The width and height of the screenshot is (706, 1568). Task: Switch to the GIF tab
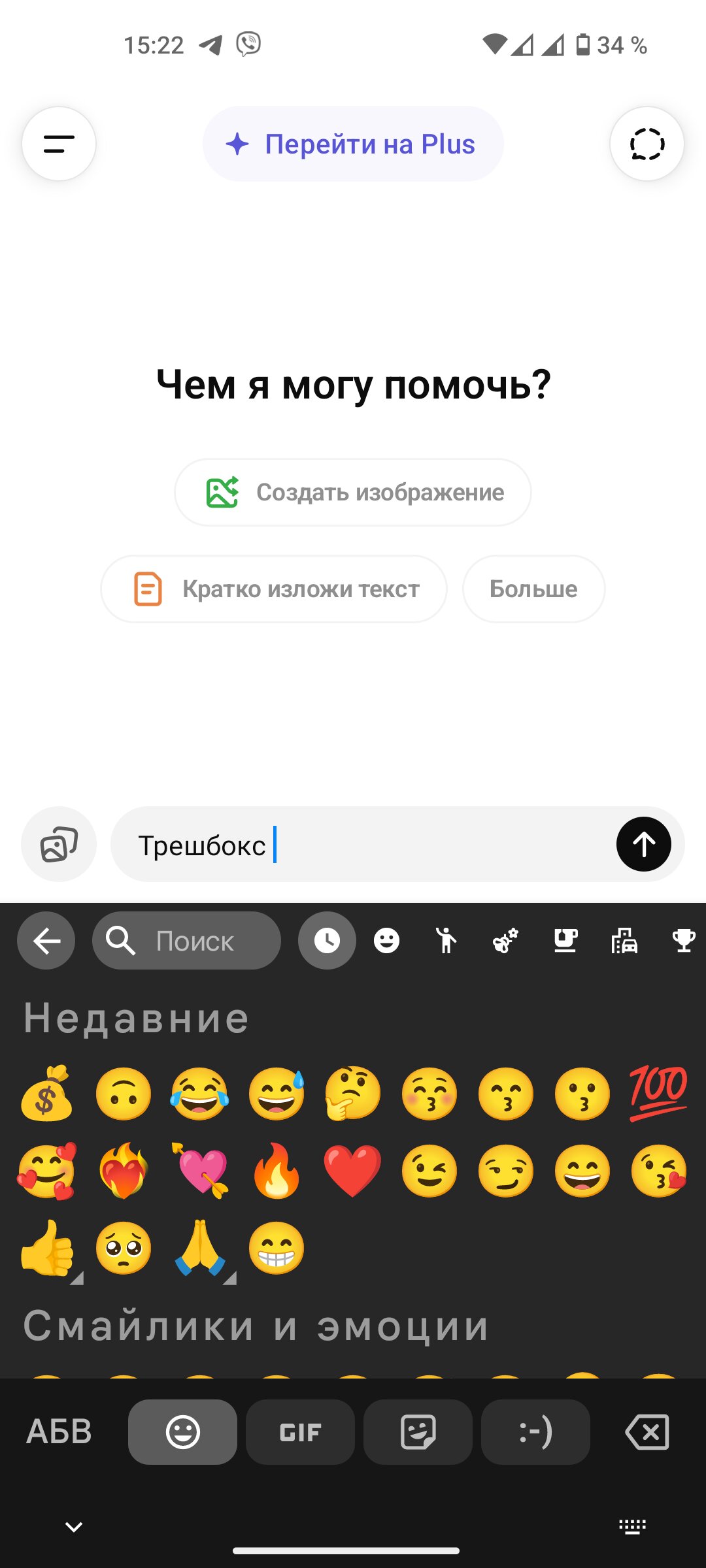300,1432
